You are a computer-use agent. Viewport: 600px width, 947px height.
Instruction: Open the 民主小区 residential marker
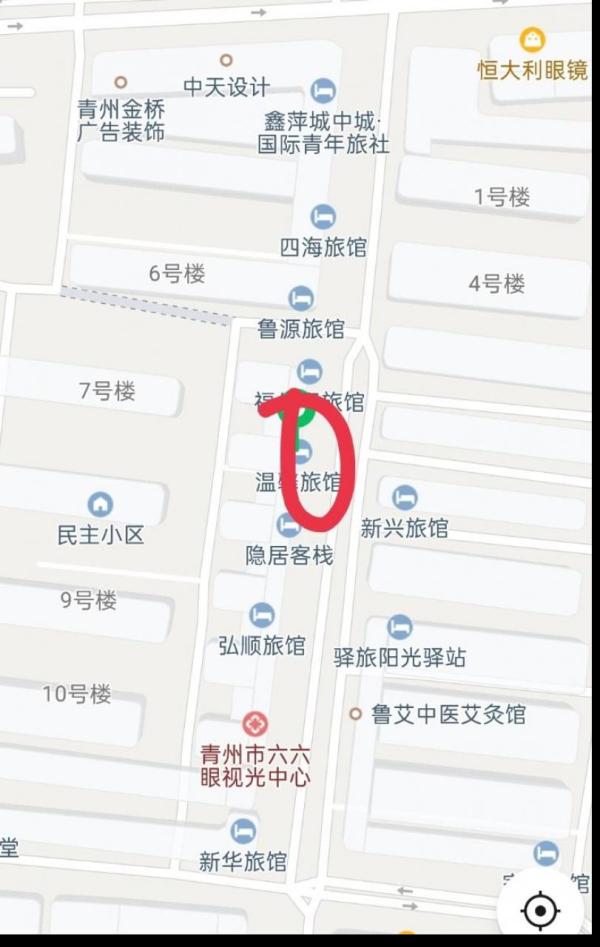click(x=100, y=504)
